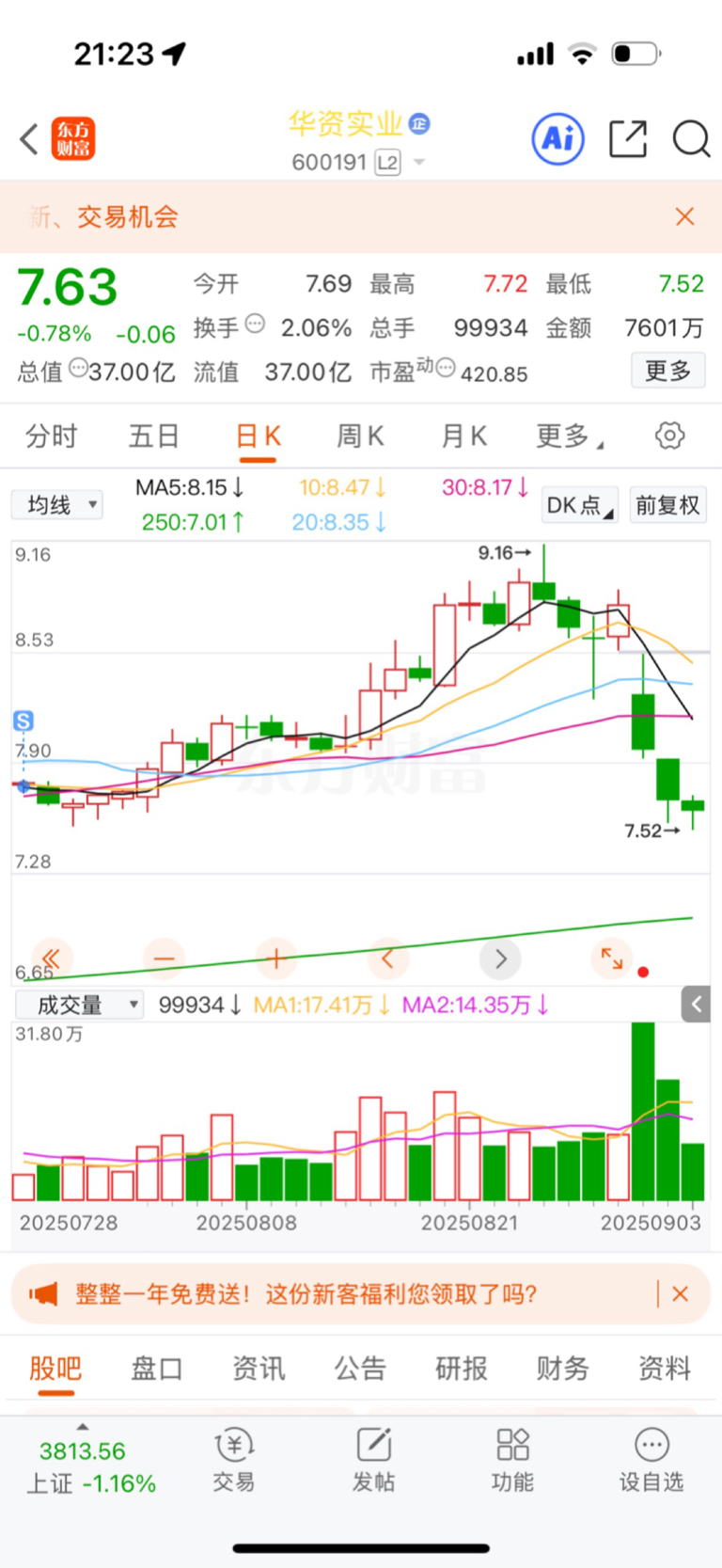Share this stock page
This screenshot has height=1568, width=722.
627,139
